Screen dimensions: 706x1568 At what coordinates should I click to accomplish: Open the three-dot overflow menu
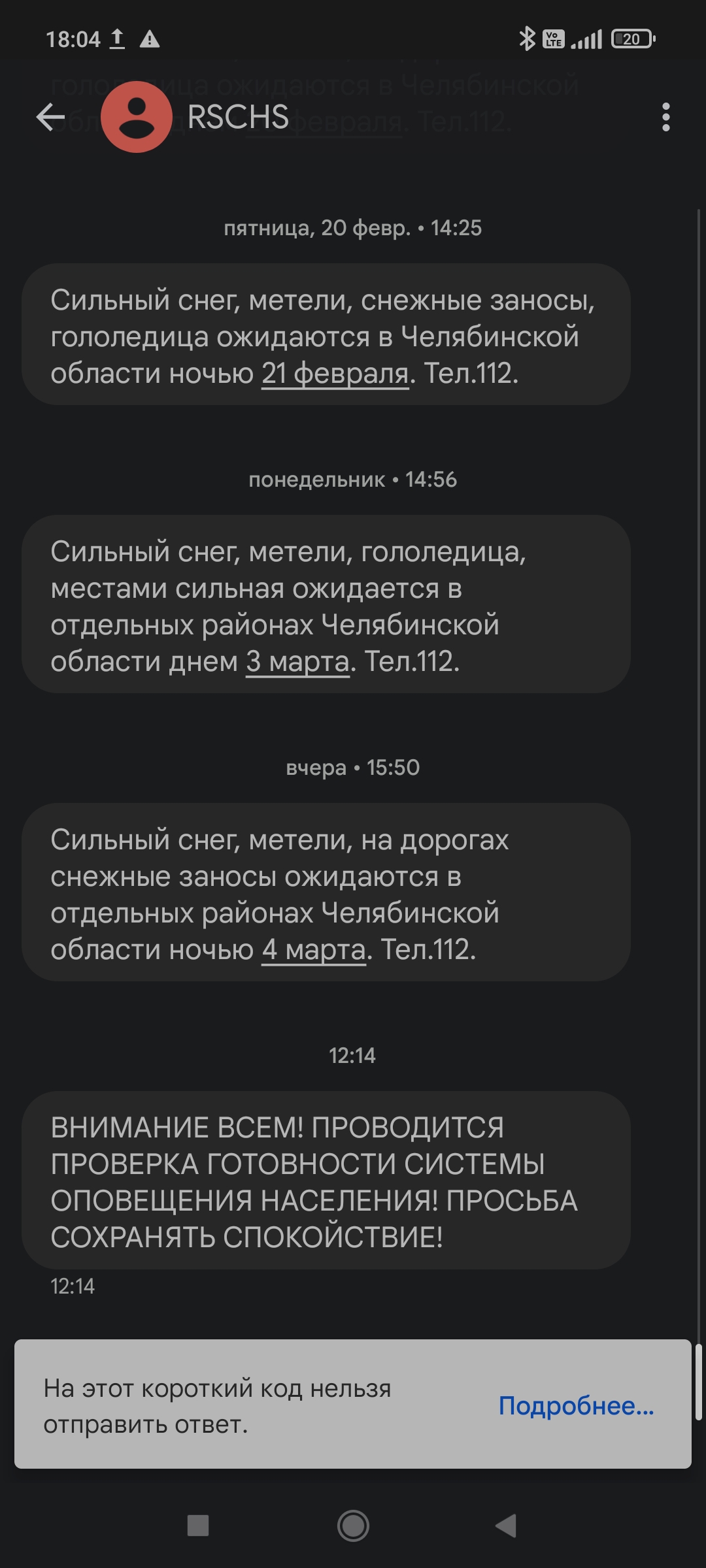665,118
